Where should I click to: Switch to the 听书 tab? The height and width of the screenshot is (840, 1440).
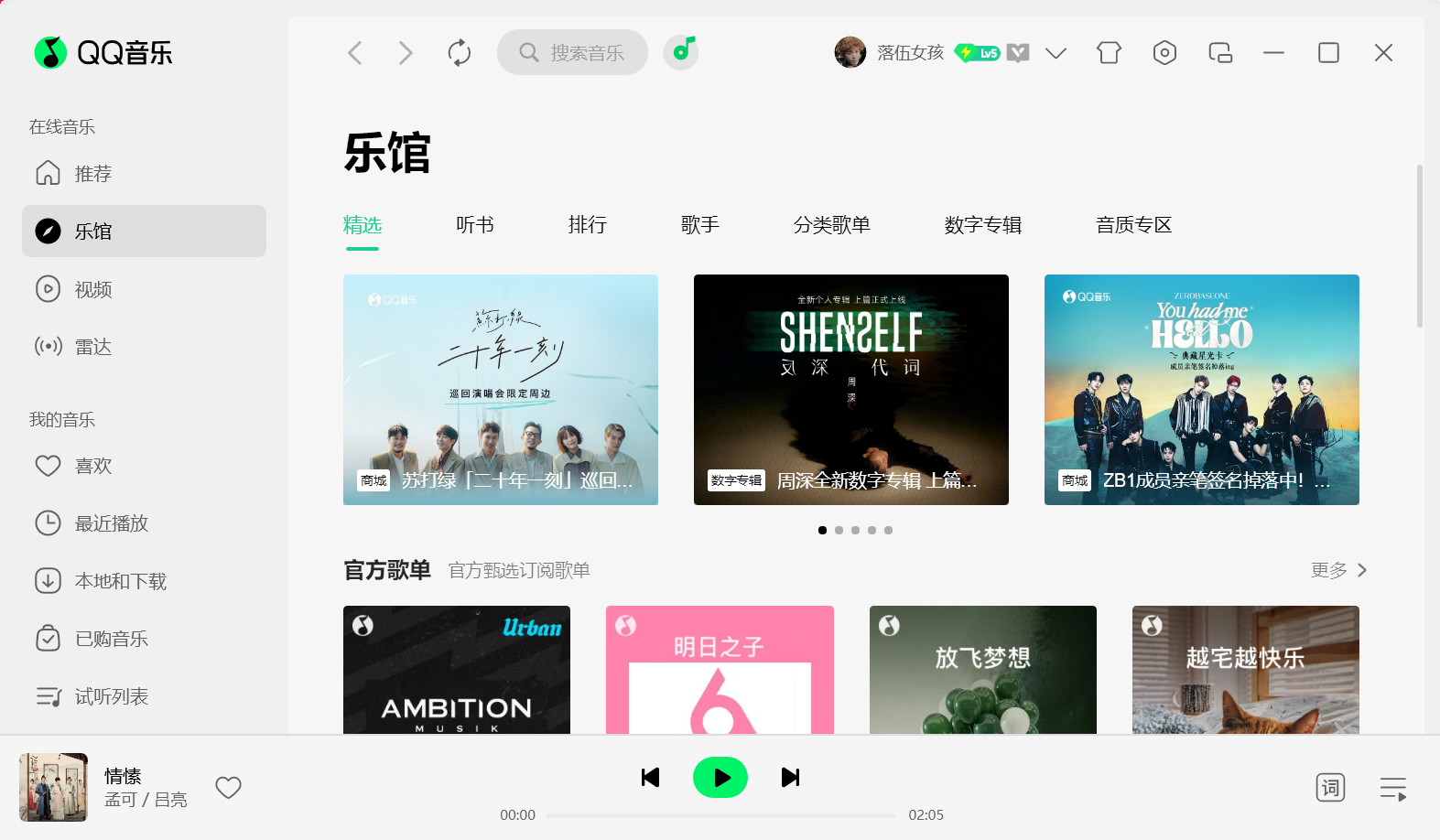tap(475, 225)
